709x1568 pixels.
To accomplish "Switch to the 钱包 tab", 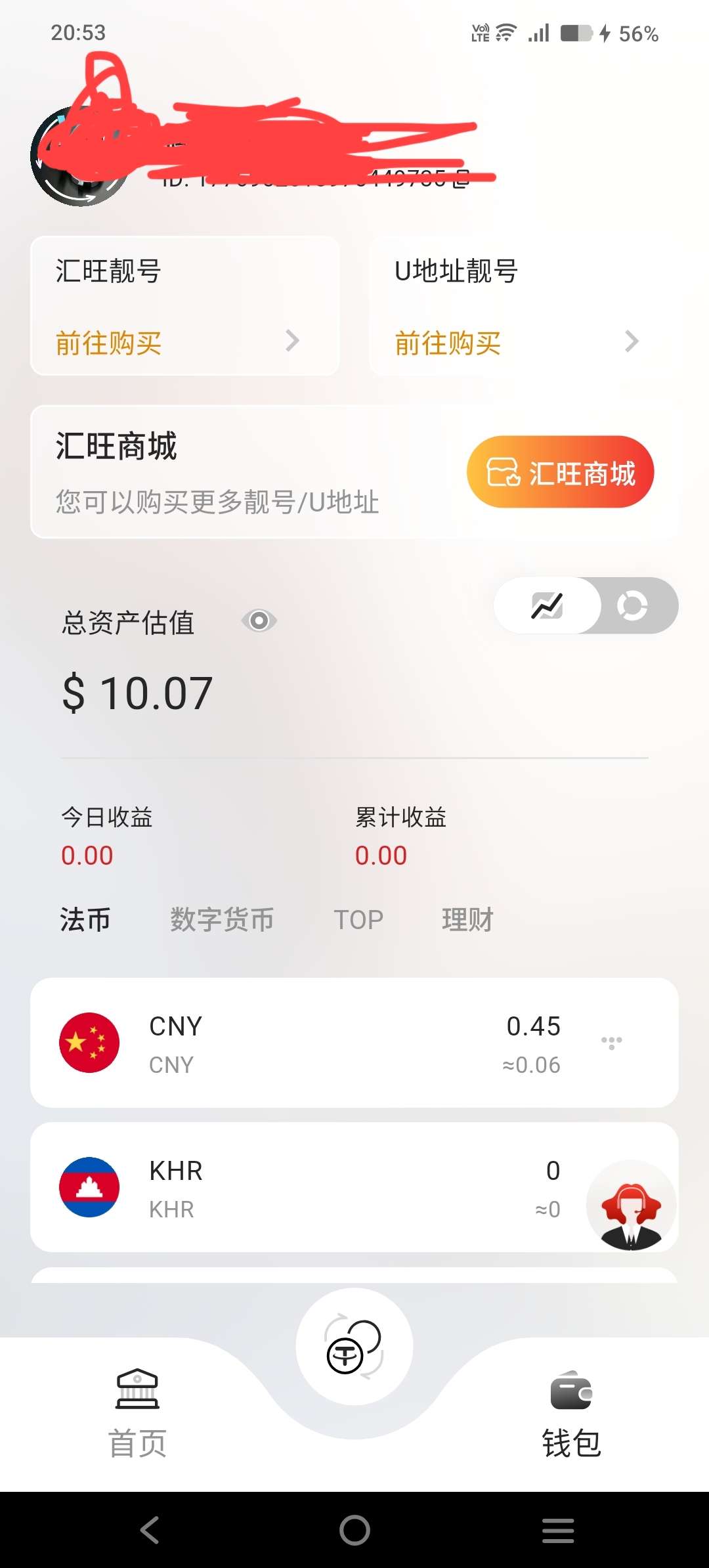I will tap(571, 1413).
